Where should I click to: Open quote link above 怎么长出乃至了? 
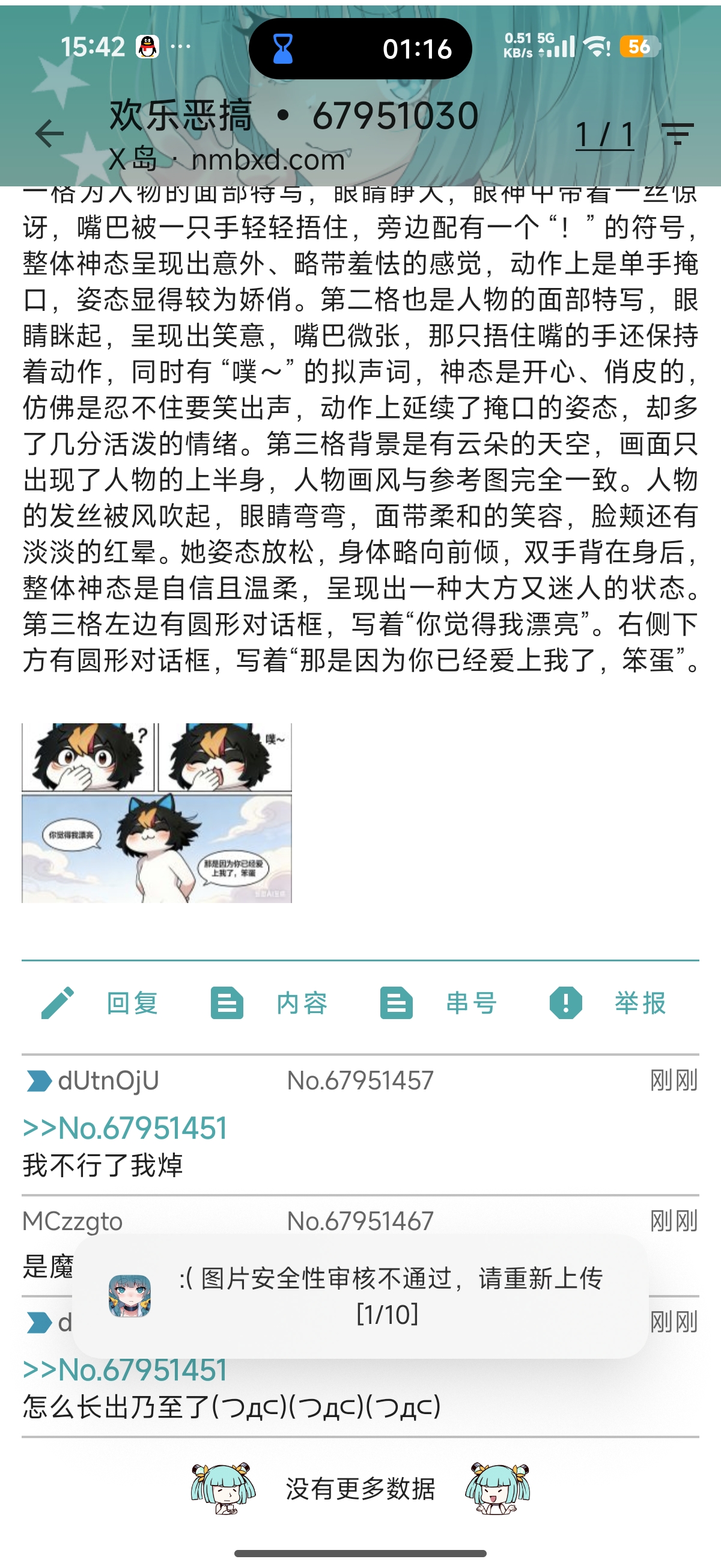click(125, 1370)
